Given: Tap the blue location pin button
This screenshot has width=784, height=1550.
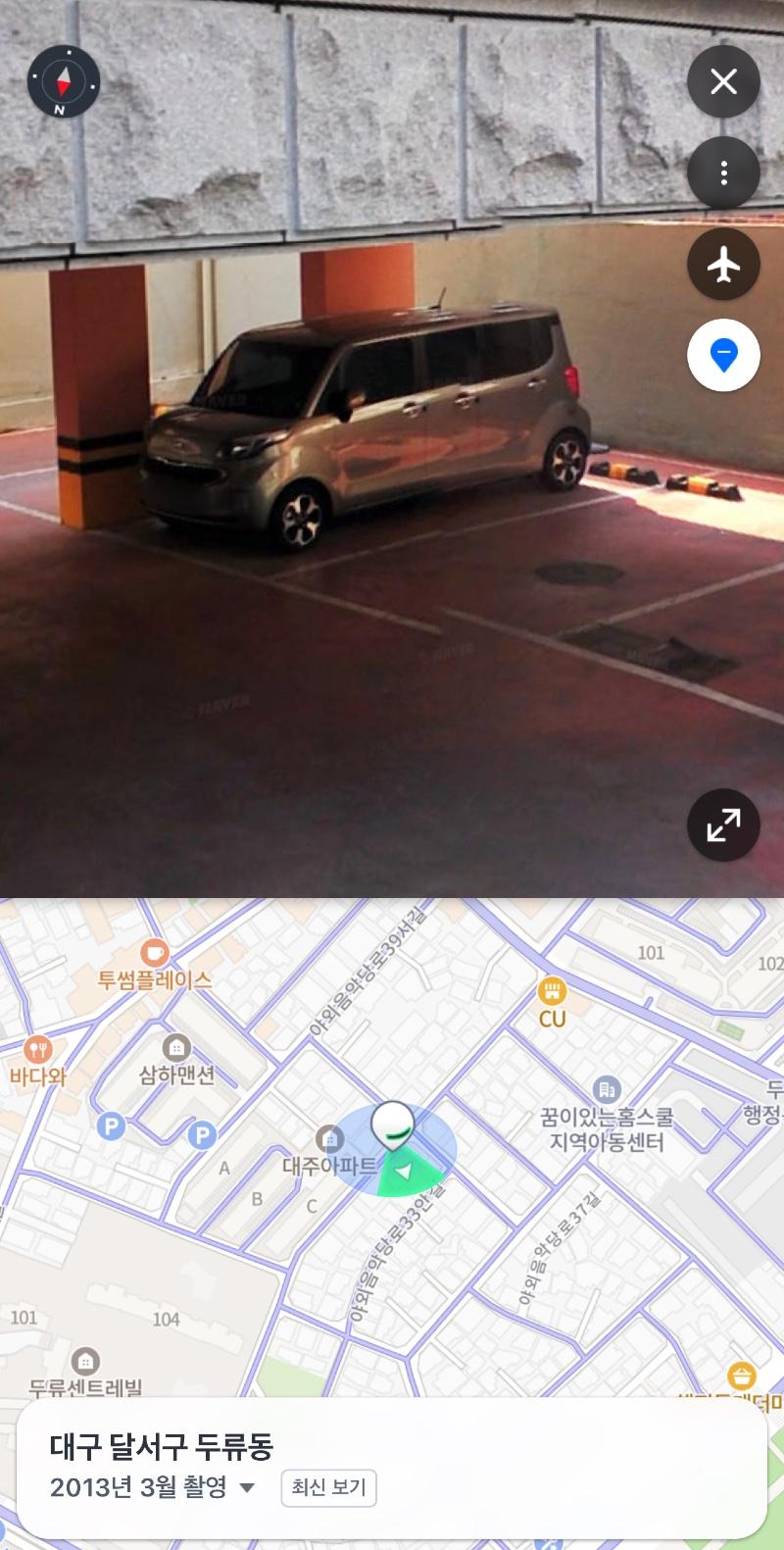Looking at the screenshot, I should [x=723, y=355].
